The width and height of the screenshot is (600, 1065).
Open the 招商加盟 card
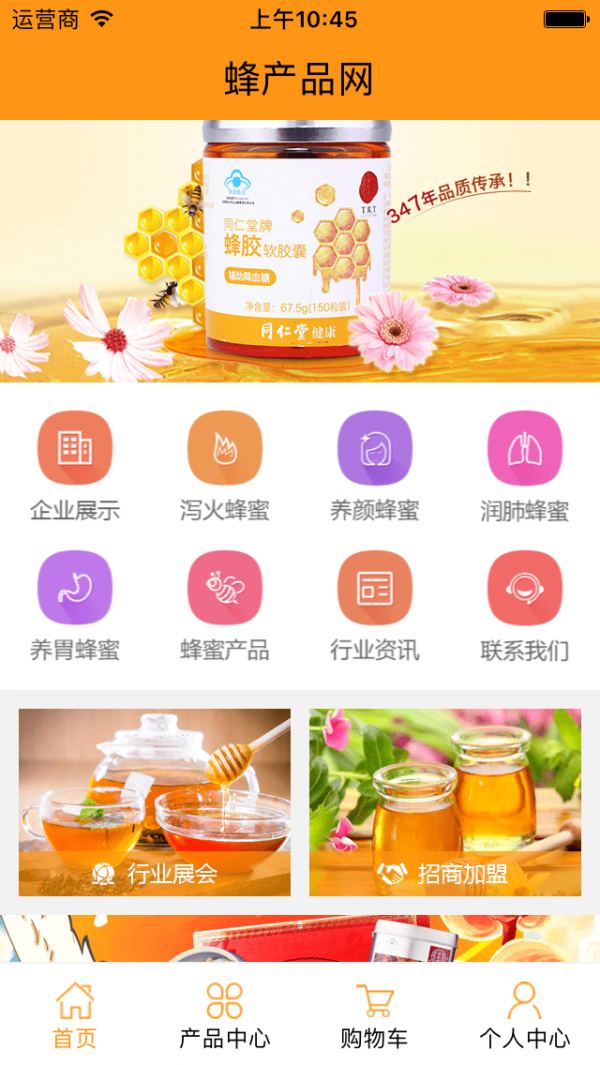click(445, 802)
